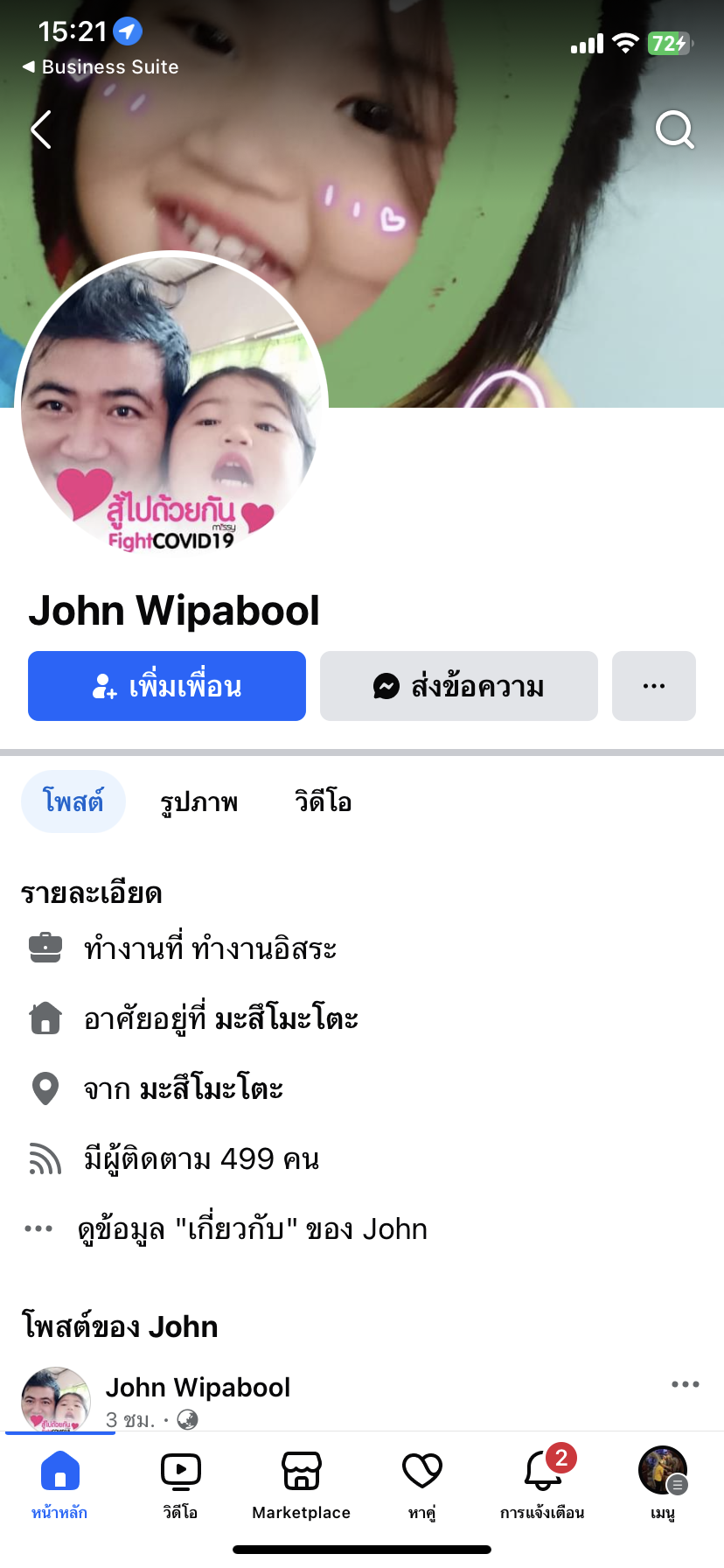The height and width of the screenshot is (1568, 724).
Task: Open overflow menu on John's post
Action: [685, 1384]
